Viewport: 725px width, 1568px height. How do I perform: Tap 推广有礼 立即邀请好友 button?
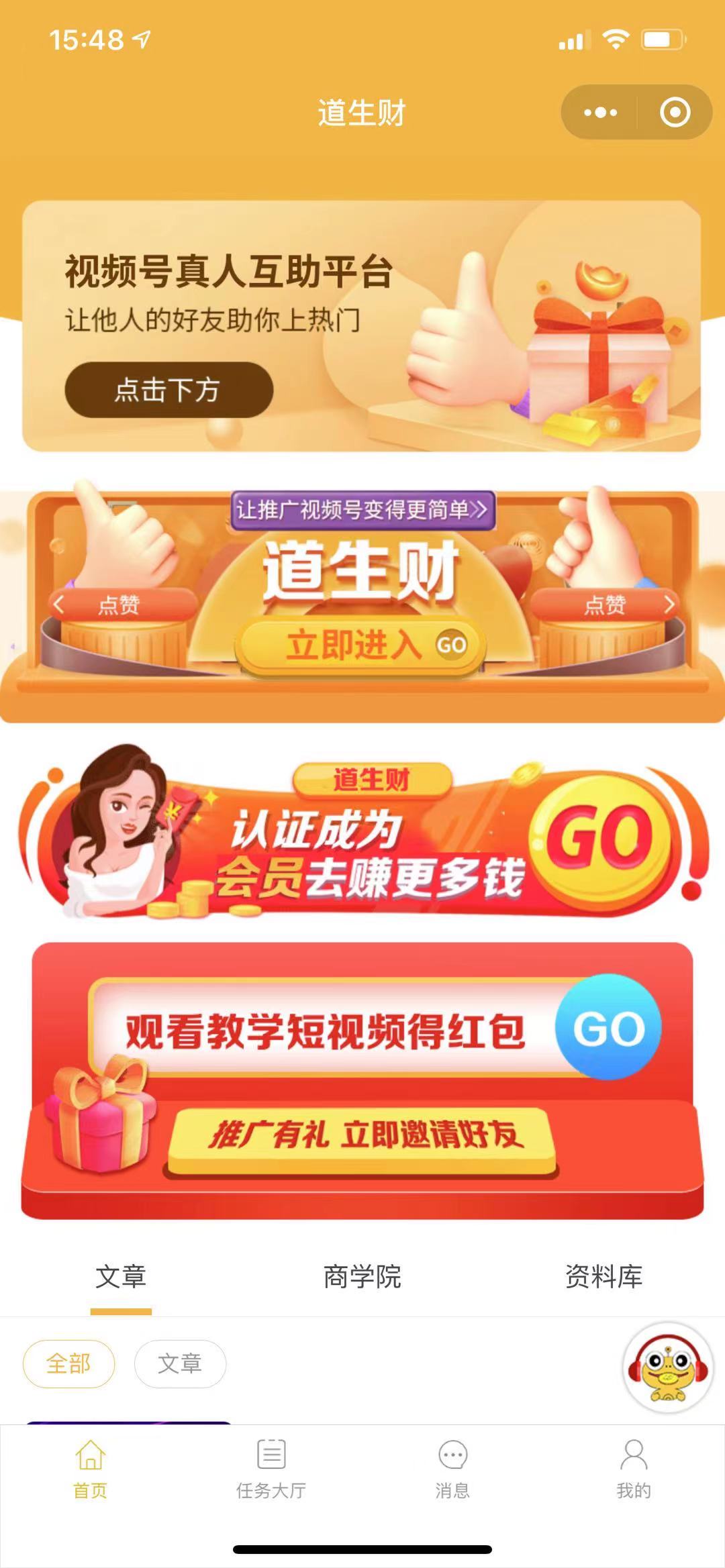coord(362,1135)
